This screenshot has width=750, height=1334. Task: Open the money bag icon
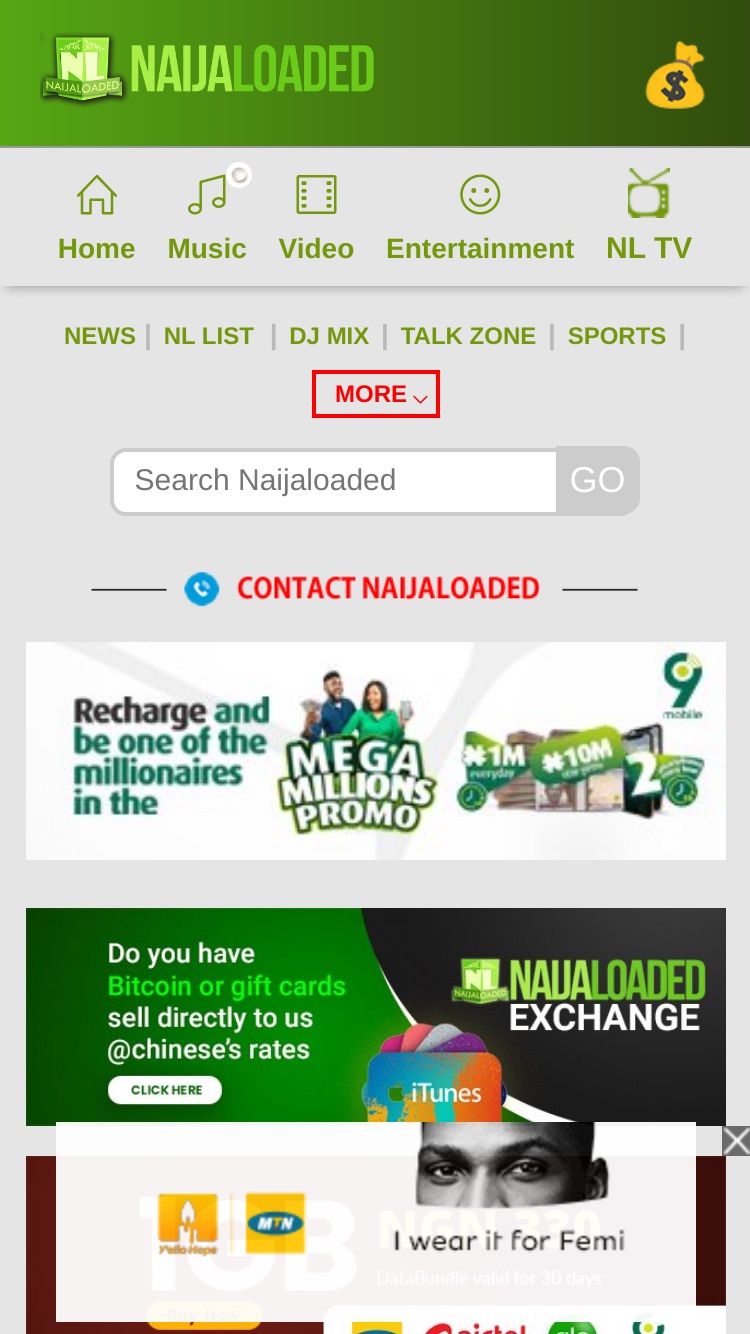pos(675,74)
